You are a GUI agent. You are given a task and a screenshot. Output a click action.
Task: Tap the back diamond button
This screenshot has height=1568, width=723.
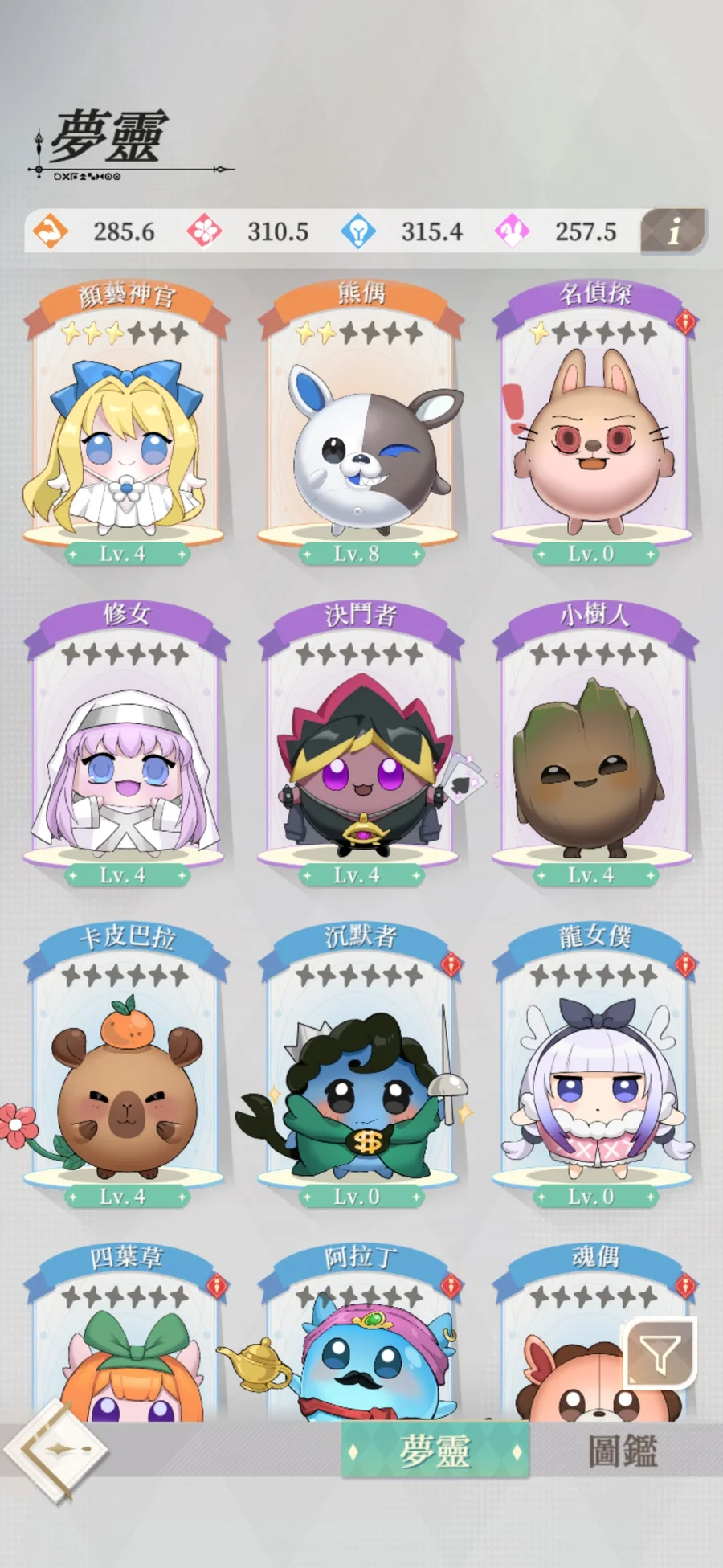click(55, 1450)
